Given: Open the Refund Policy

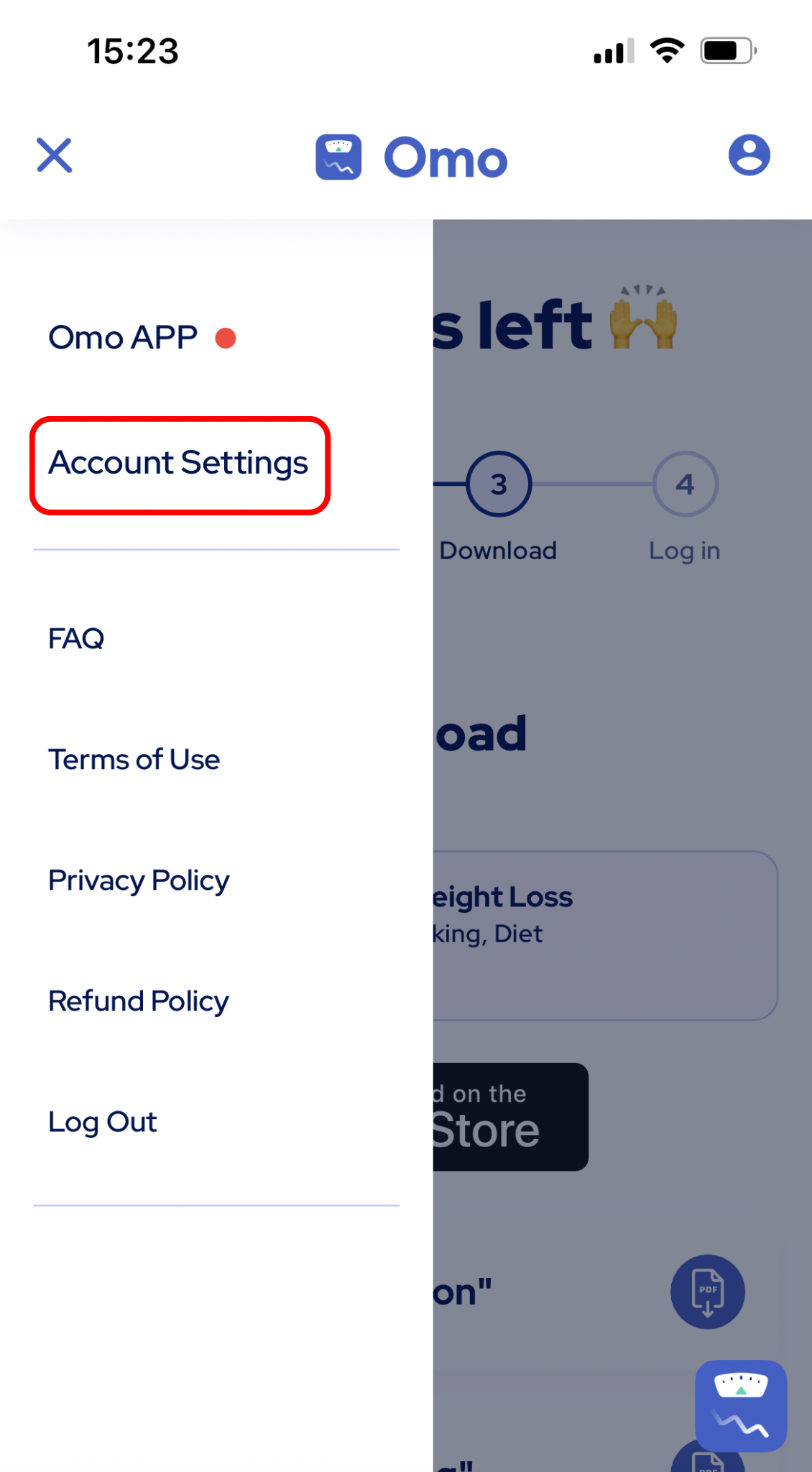Looking at the screenshot, I should click(139, 1002).
